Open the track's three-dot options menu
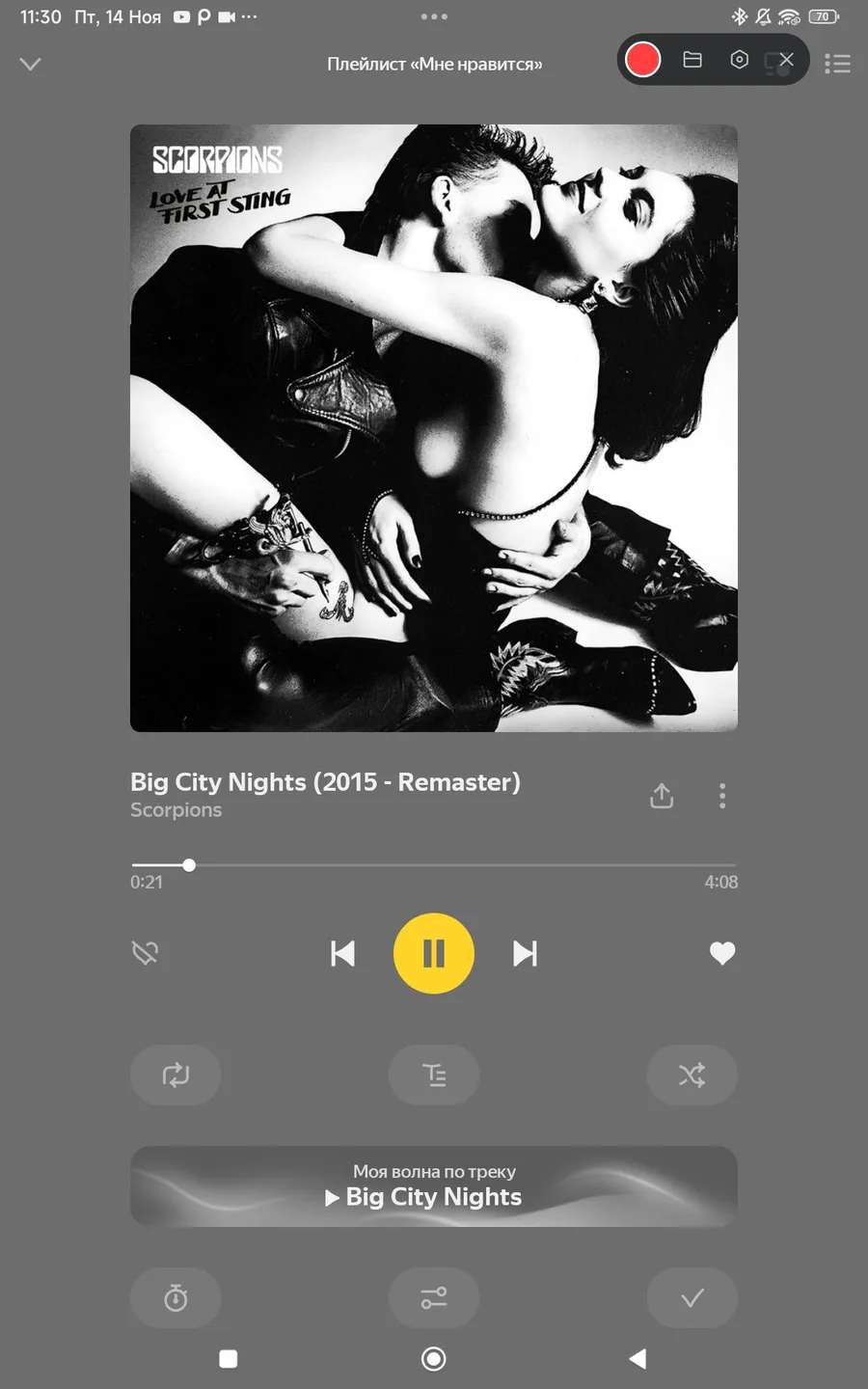This screenshot has height=1389, width=868. [x=722, y=796]
